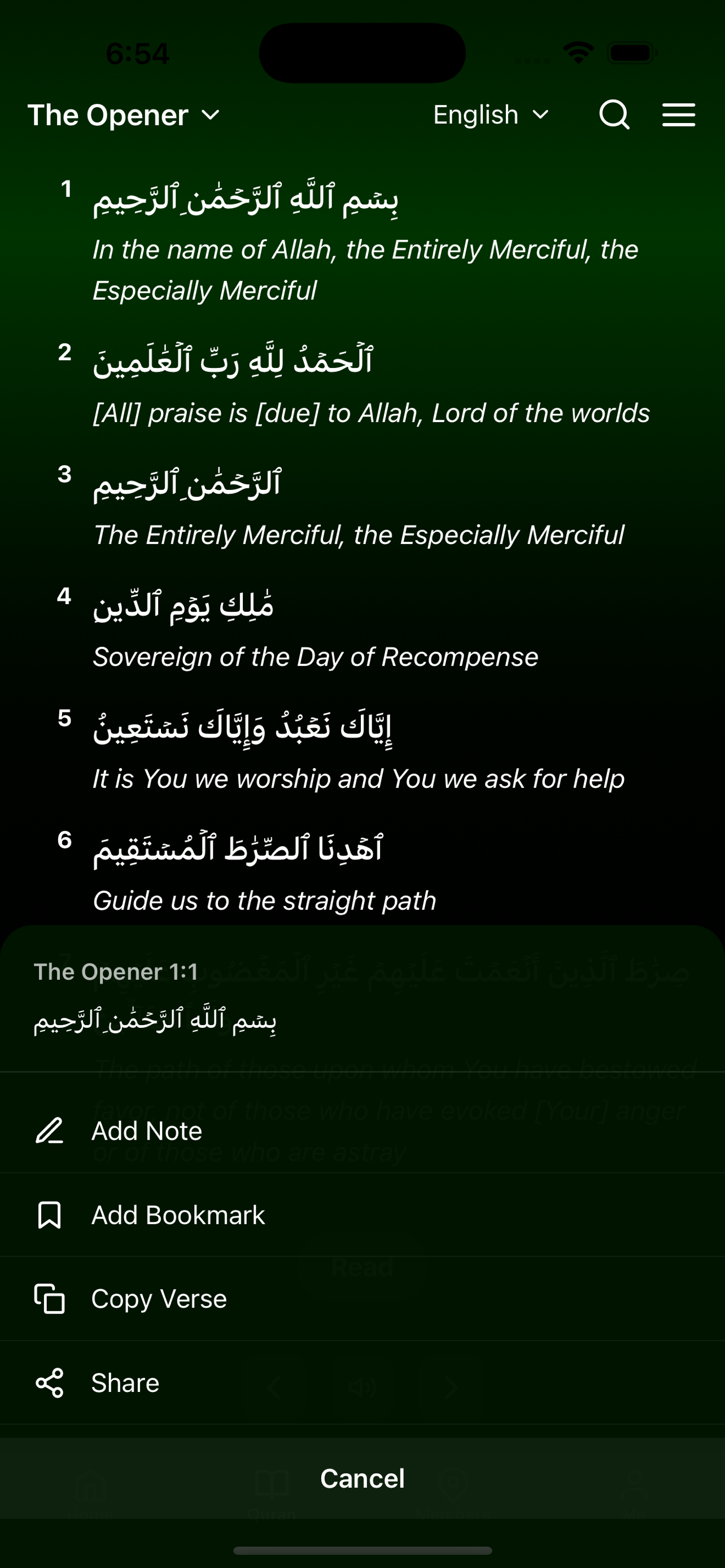Expand the English language dropdown
This screenshot has width=725, height=1568.
(x=491, y=115)
